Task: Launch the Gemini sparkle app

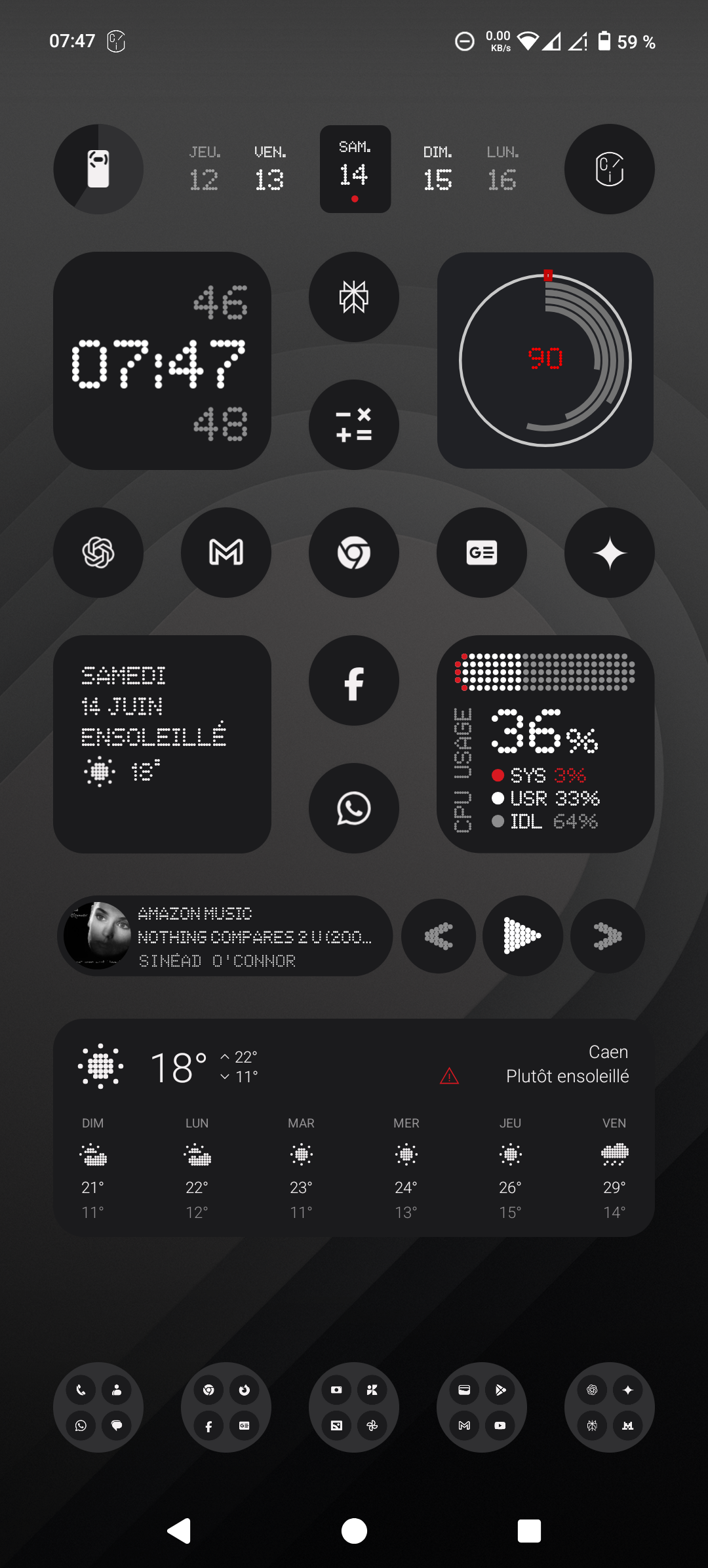Action: pyautogui.click(x=610, y=553)
